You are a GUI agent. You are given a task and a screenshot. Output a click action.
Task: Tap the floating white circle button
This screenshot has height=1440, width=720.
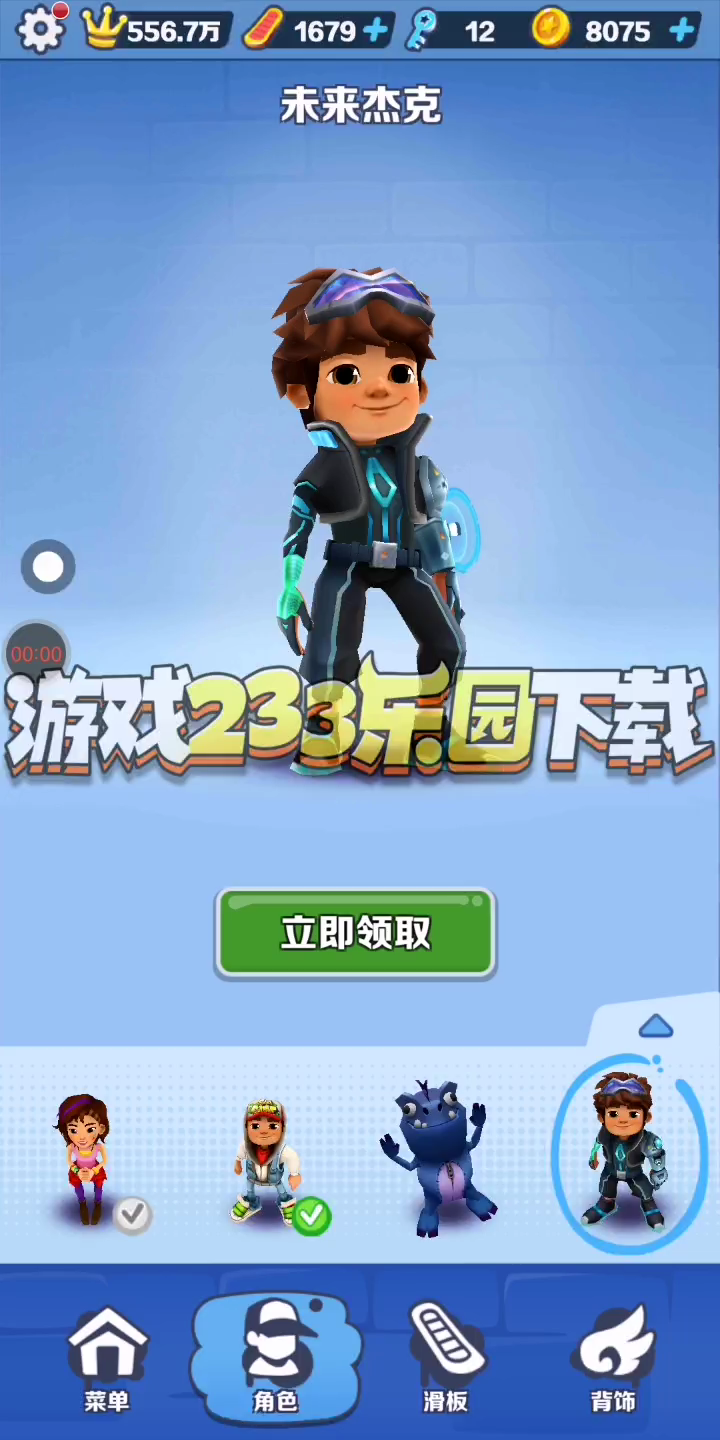(48, 567)
